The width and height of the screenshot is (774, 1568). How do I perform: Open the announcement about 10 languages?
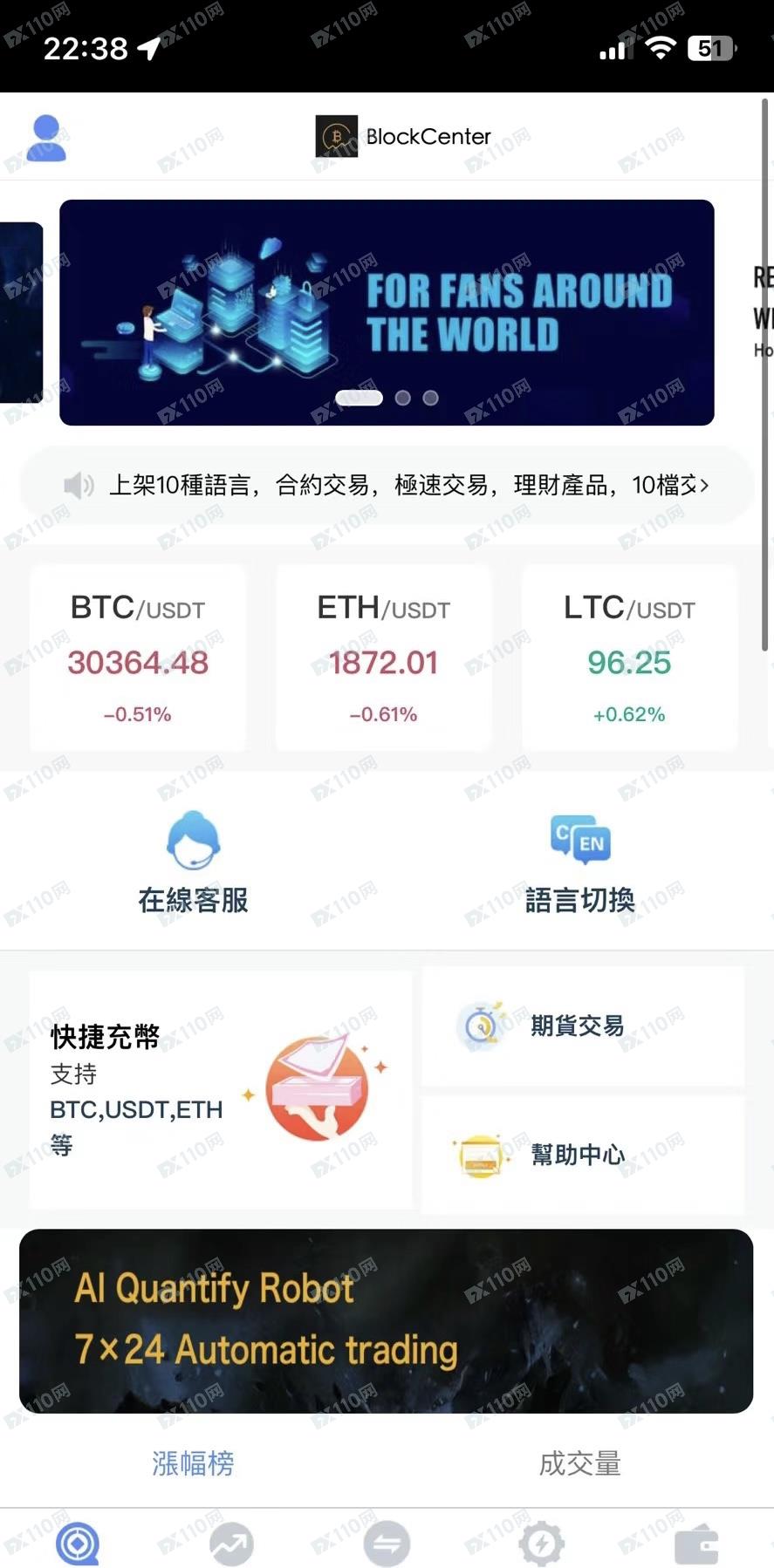click(387, 485)
